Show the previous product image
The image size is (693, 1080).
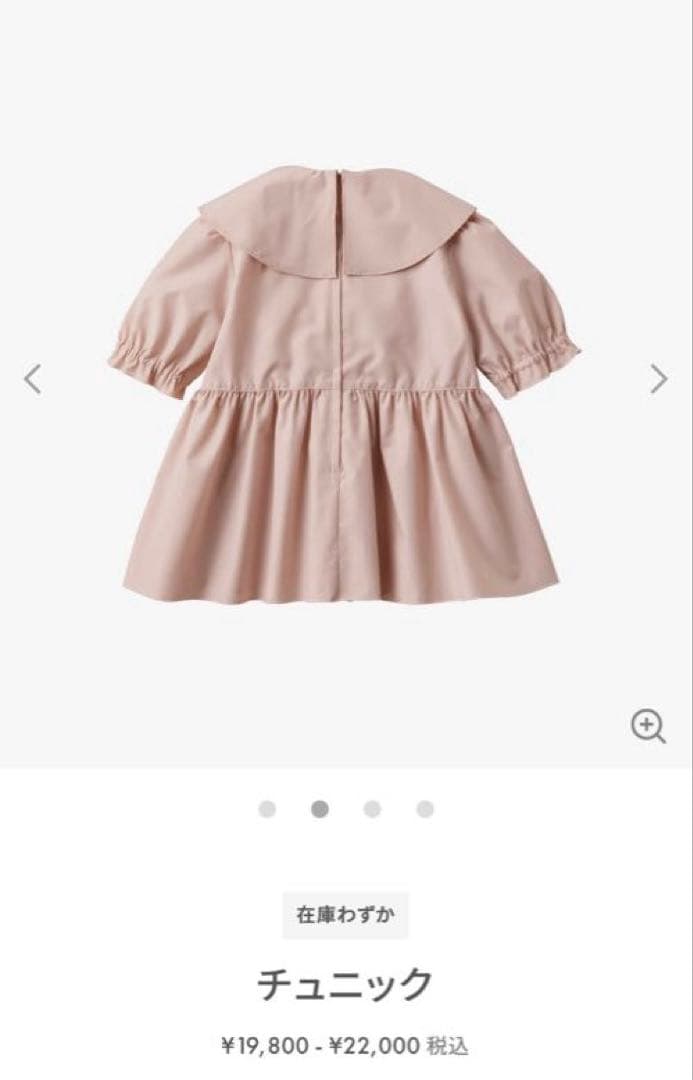click(x=33, y=379)
